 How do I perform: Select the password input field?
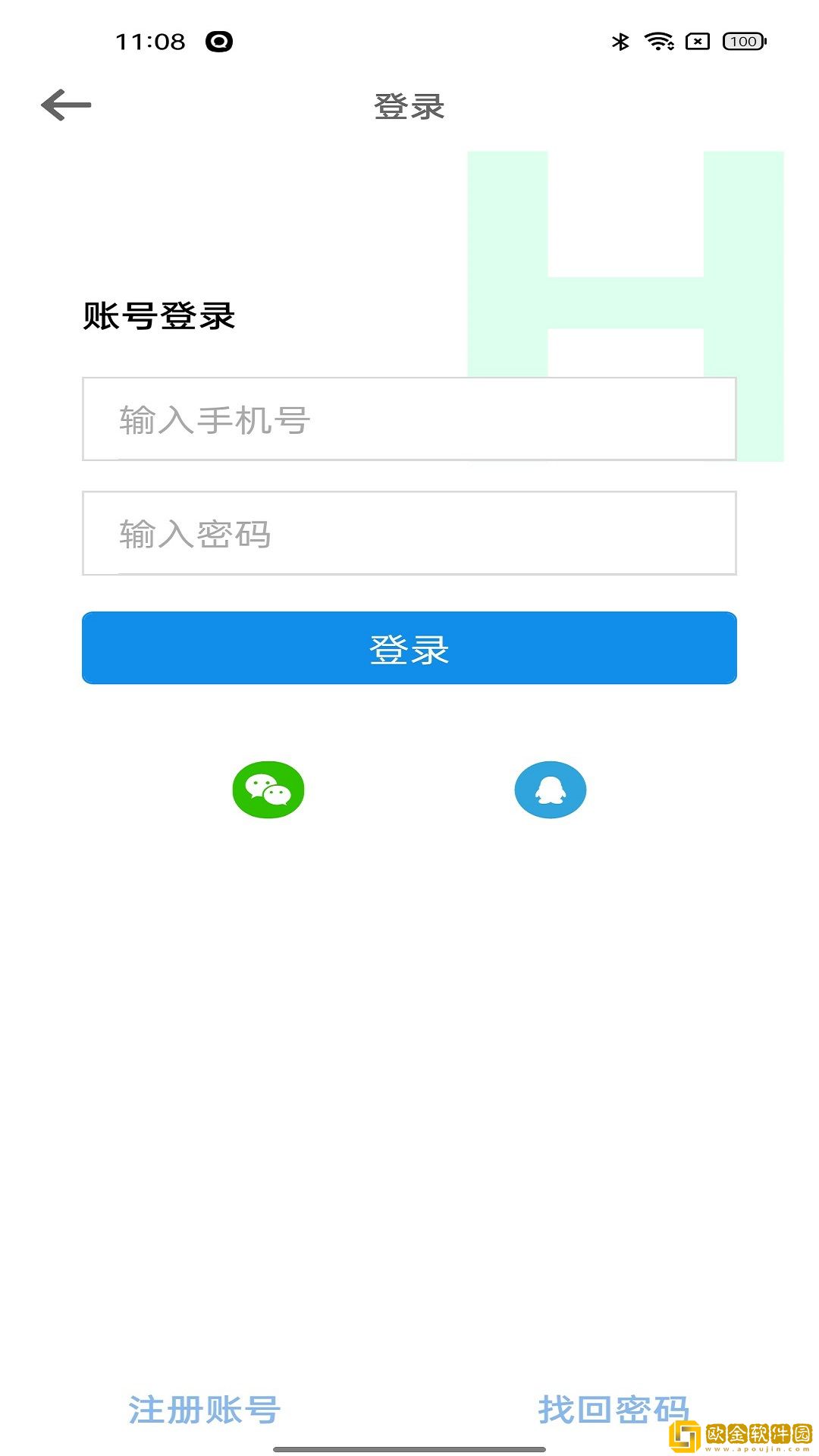coord(409,533)
